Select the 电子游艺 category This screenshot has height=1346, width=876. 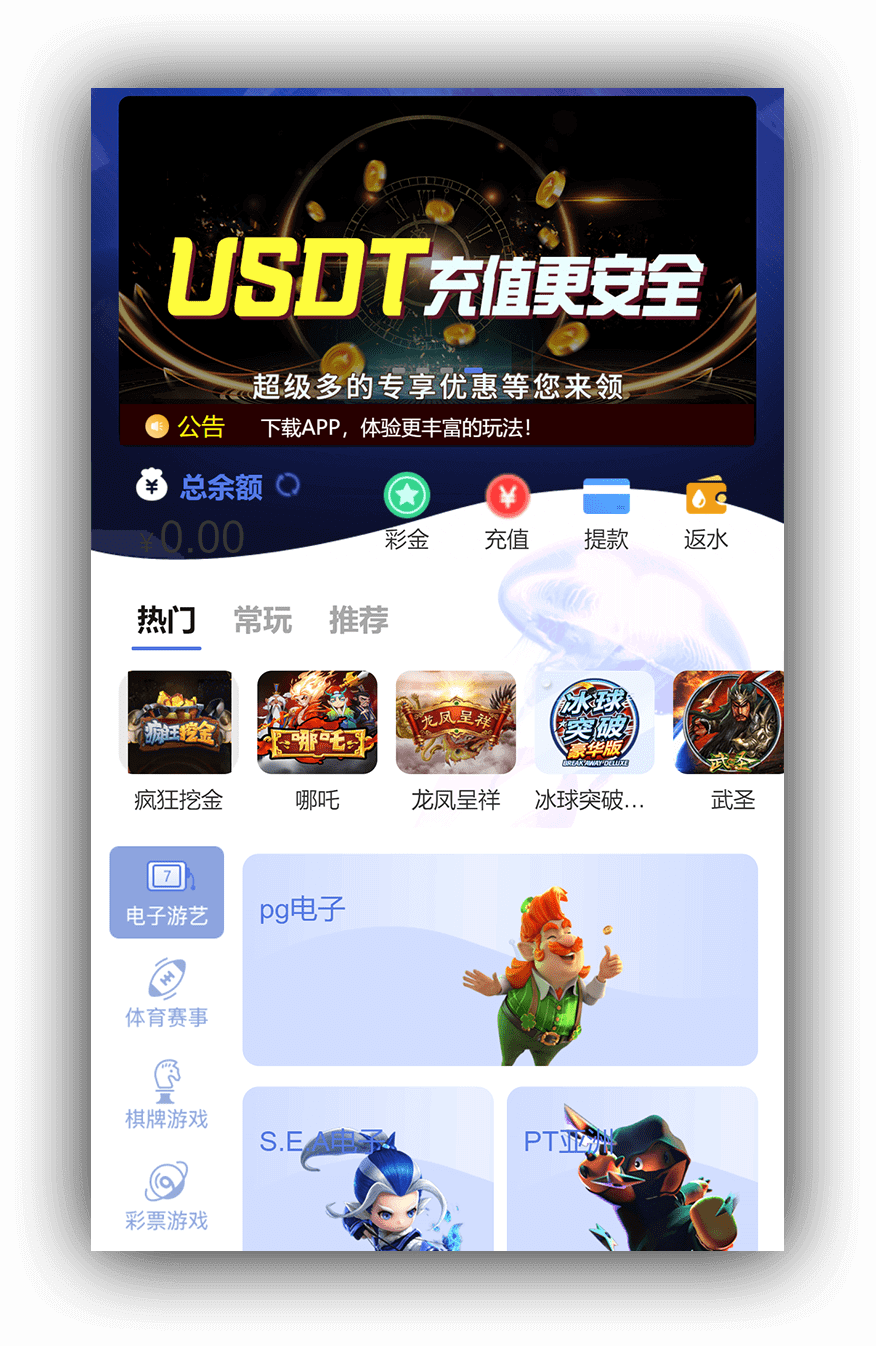167,893
